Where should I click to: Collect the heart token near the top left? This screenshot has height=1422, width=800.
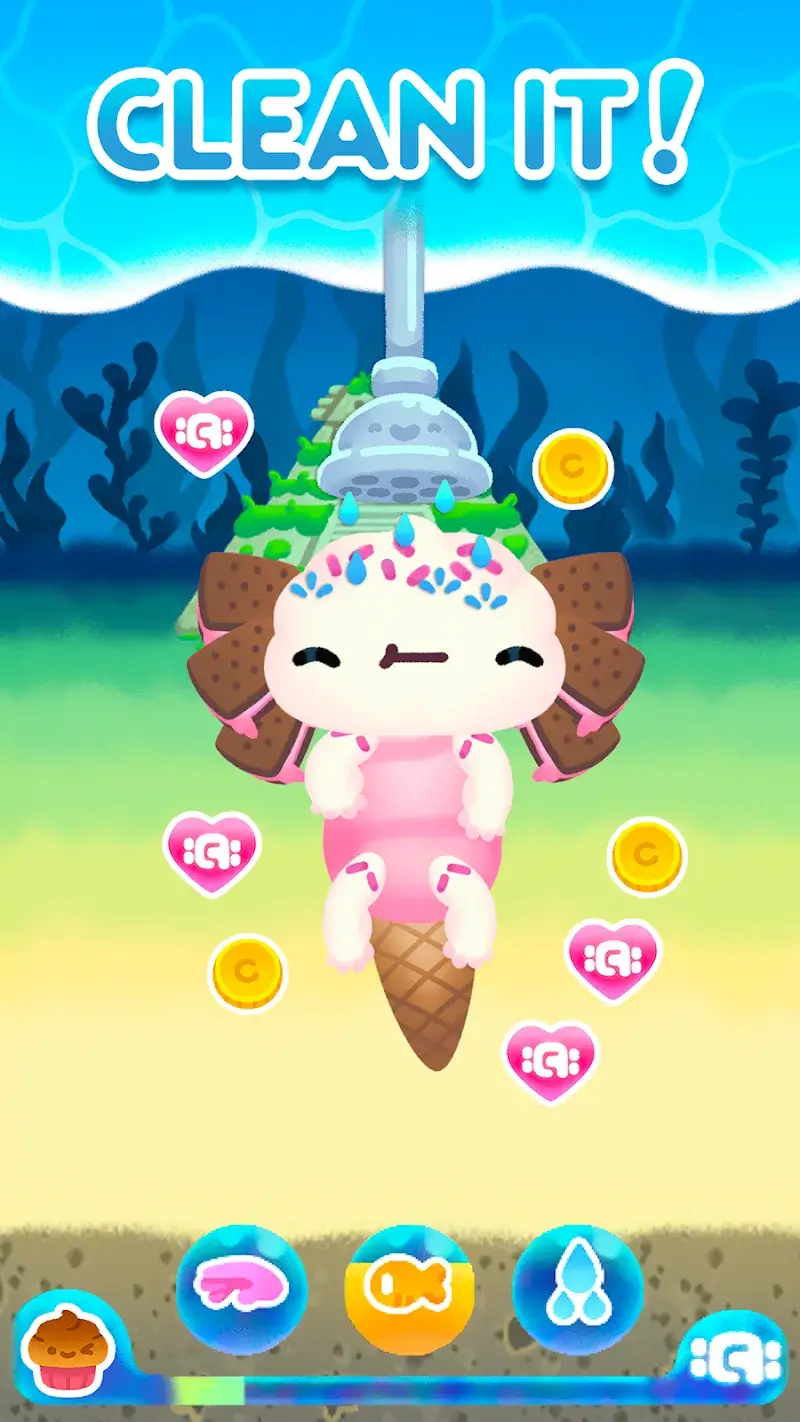tap(202, 434)
